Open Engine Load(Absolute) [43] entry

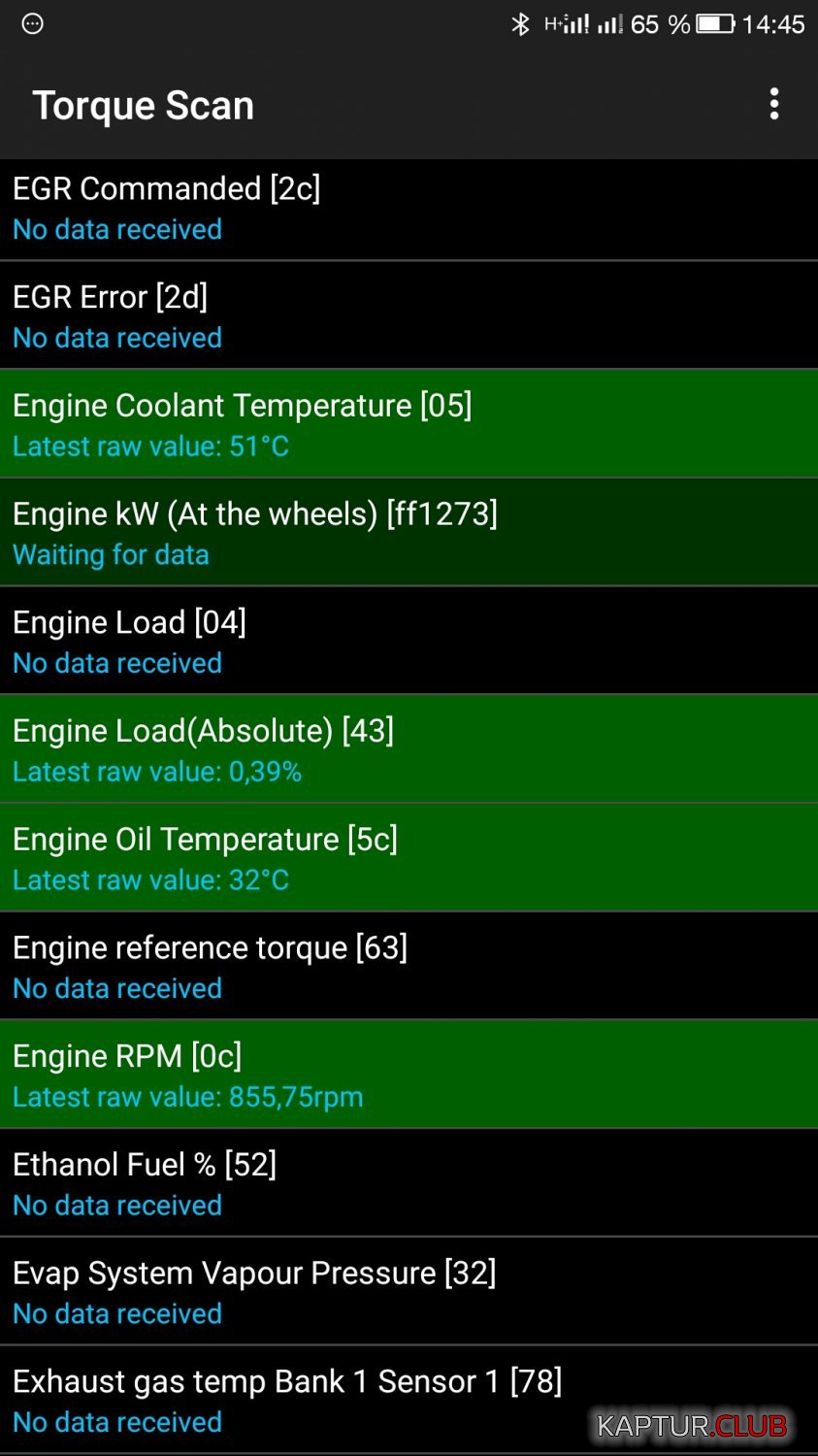point(409,749)
